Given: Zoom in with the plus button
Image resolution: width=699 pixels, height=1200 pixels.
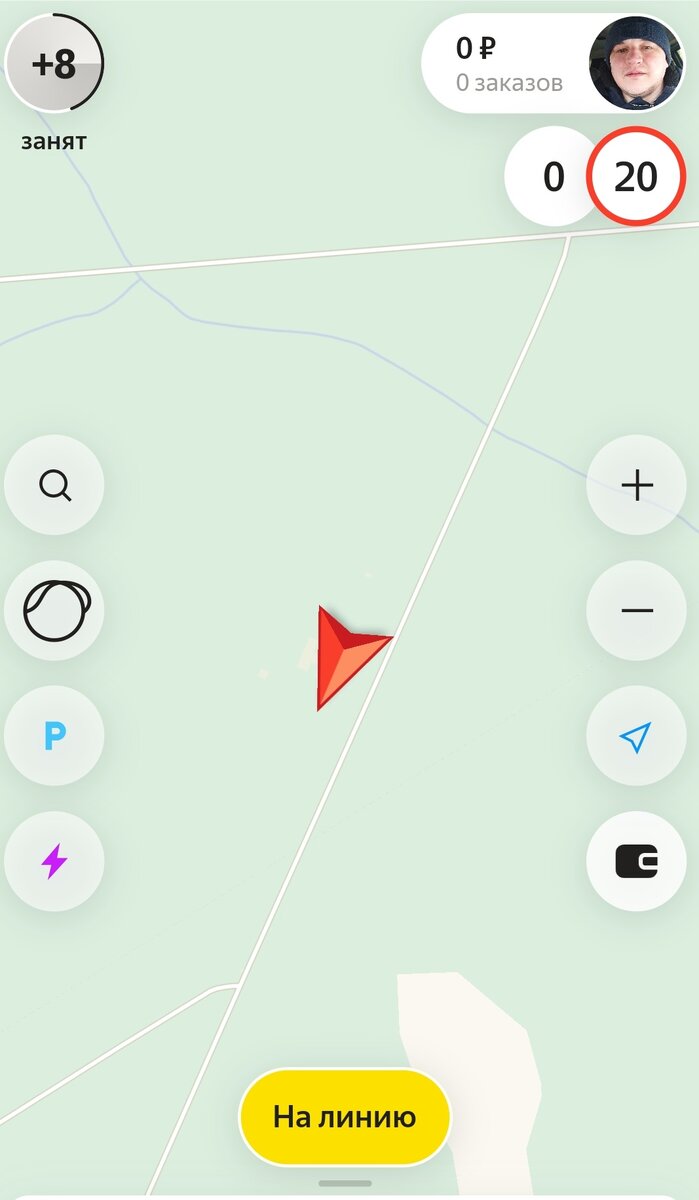Looking at the screenshot, I should click(636, 486).
